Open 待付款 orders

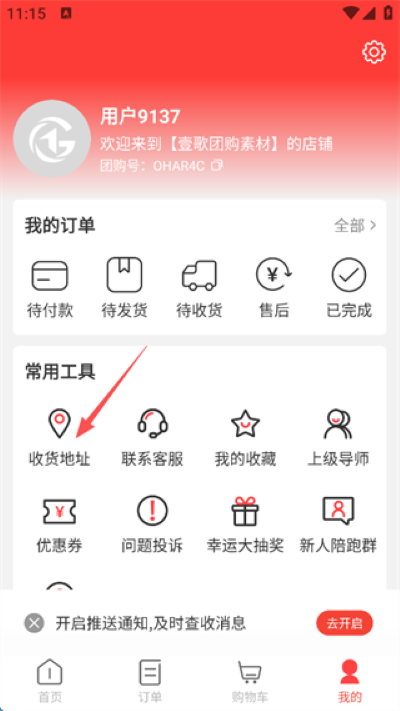[50, 288]
